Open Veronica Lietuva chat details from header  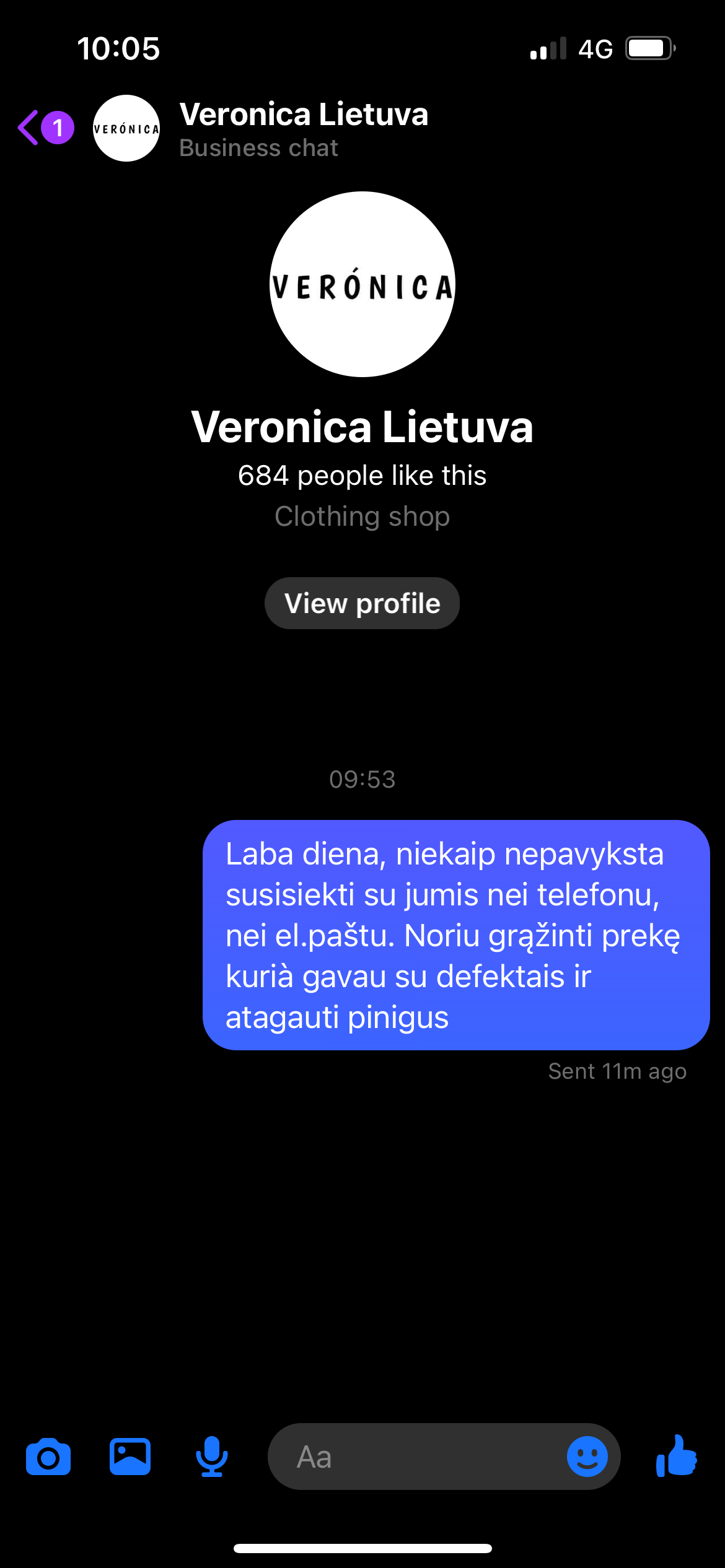pyautogui.click(x=304, y=129)
